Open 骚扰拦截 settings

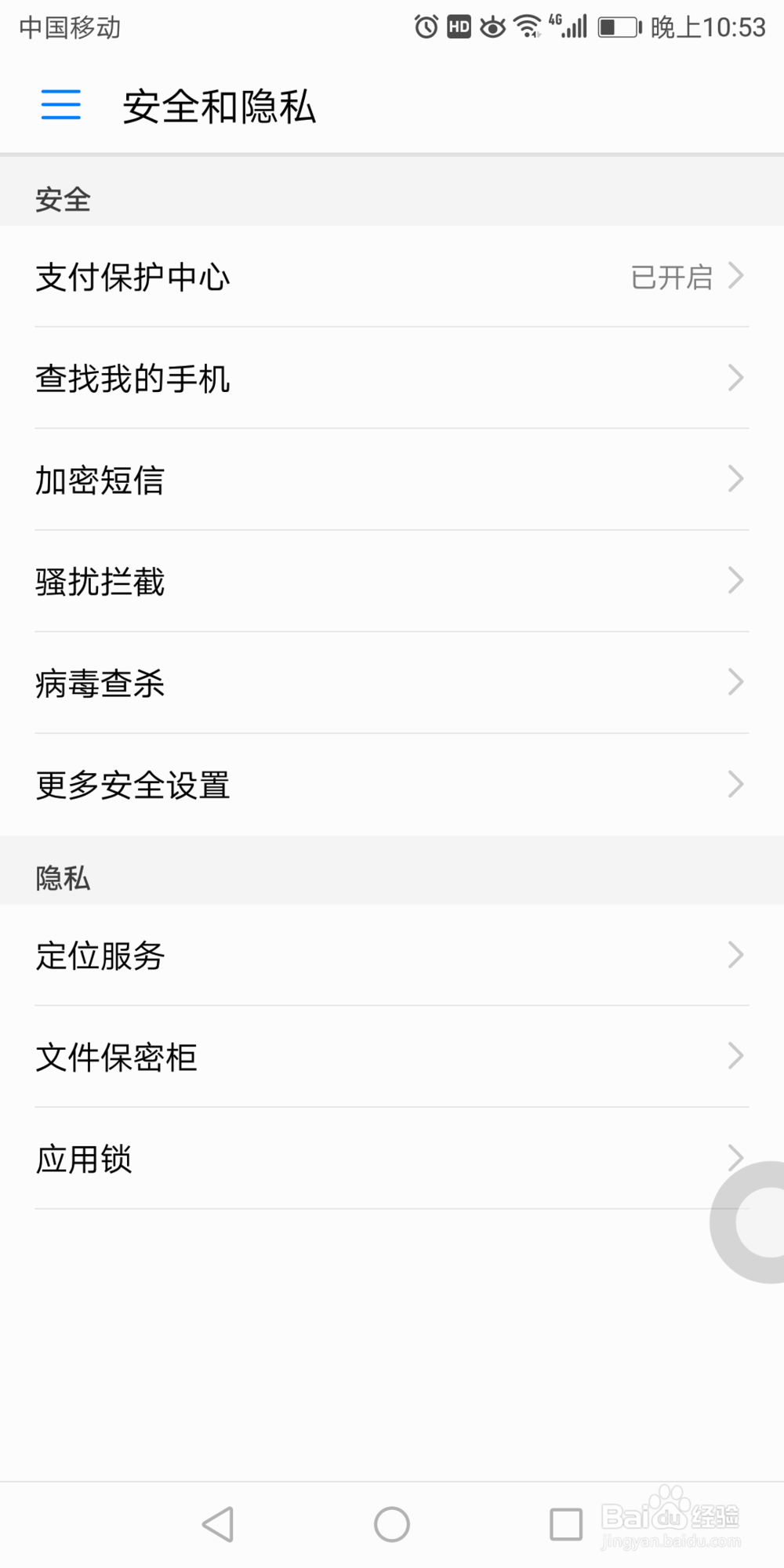[x=392, y=581]
